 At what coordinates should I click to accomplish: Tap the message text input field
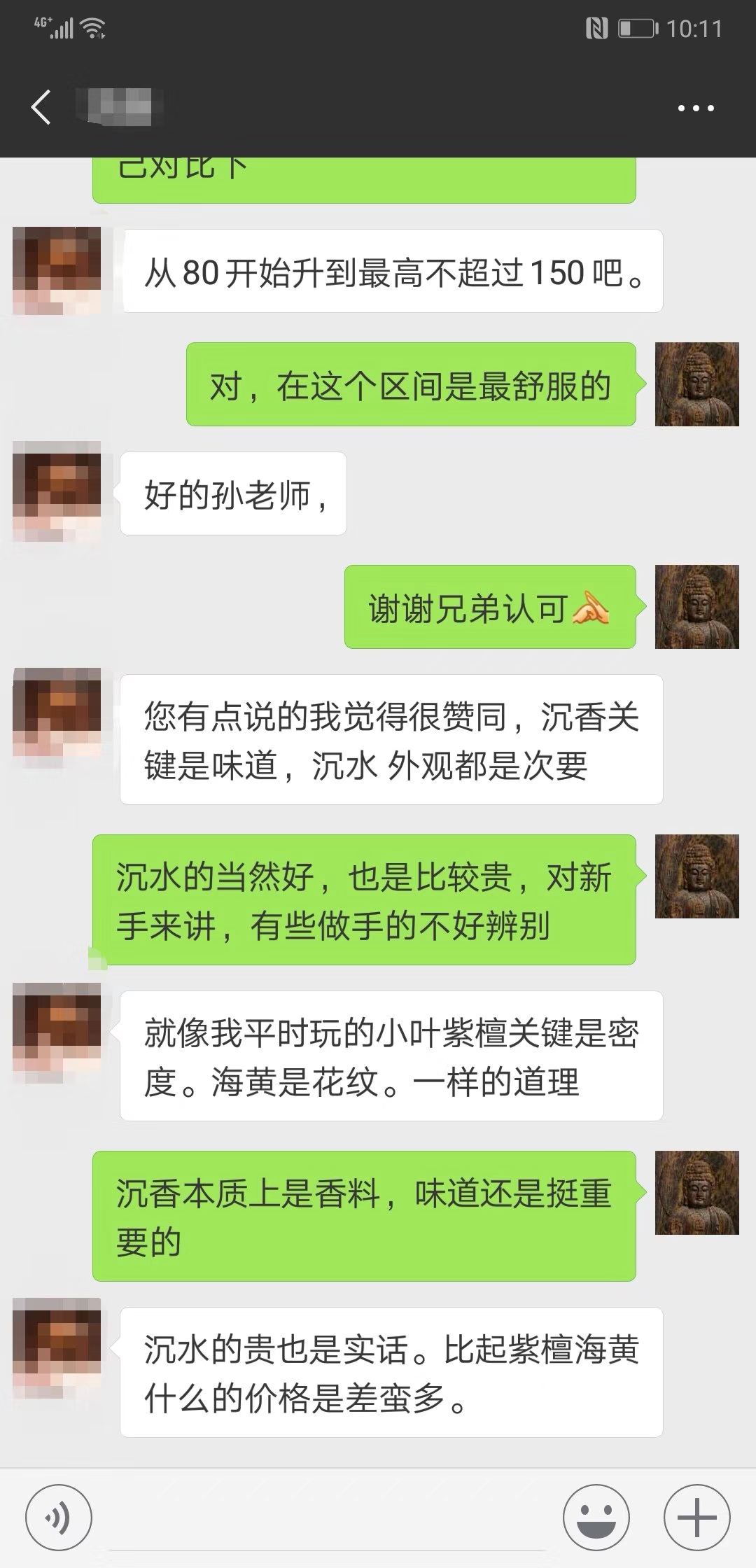[325, 1519]
